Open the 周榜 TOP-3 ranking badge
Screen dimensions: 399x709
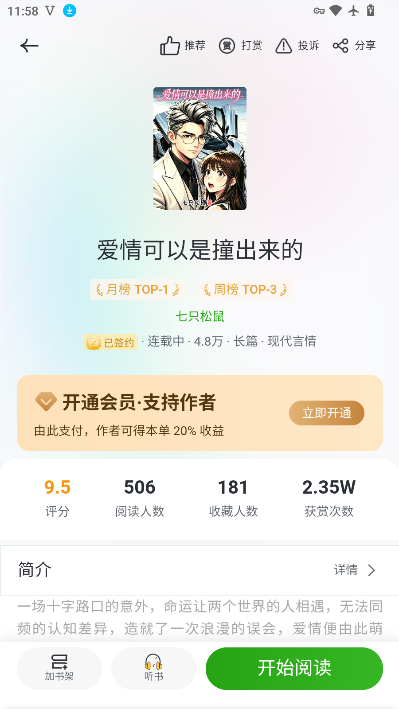click(245, 289)
